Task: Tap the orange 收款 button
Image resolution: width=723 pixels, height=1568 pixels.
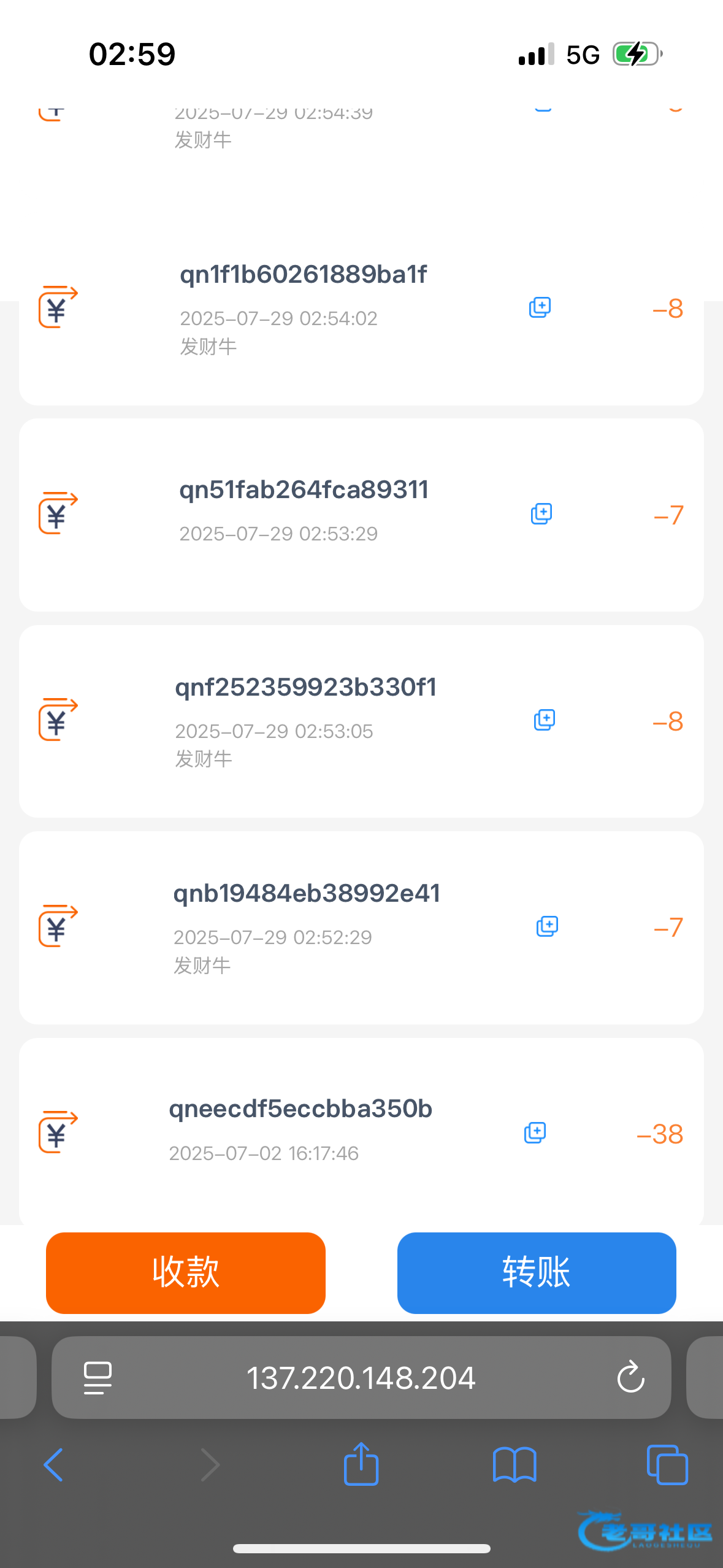Action: pos(185,1273)
